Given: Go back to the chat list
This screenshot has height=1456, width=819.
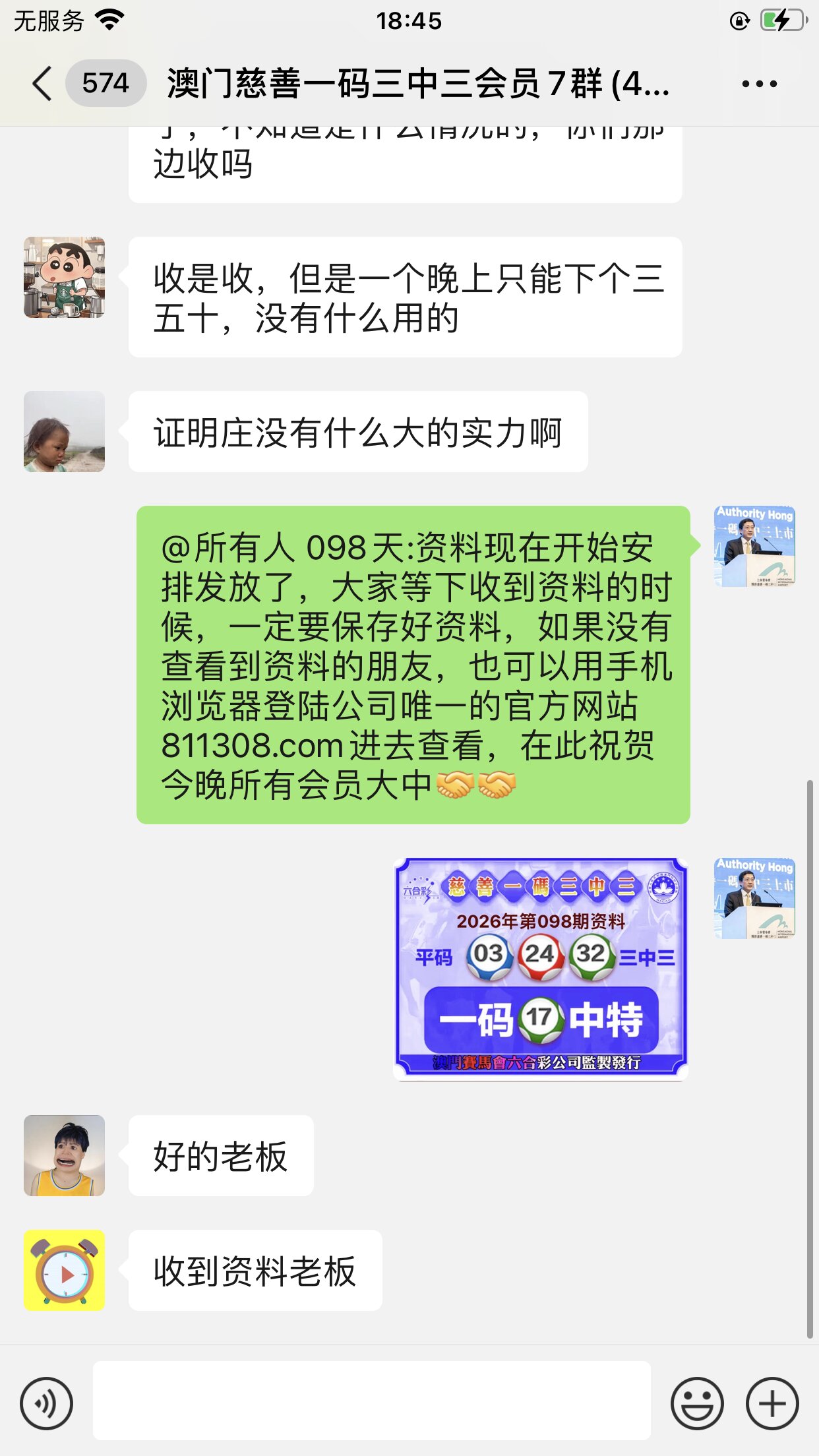Looking at the screenshot, I should (42, 84).
